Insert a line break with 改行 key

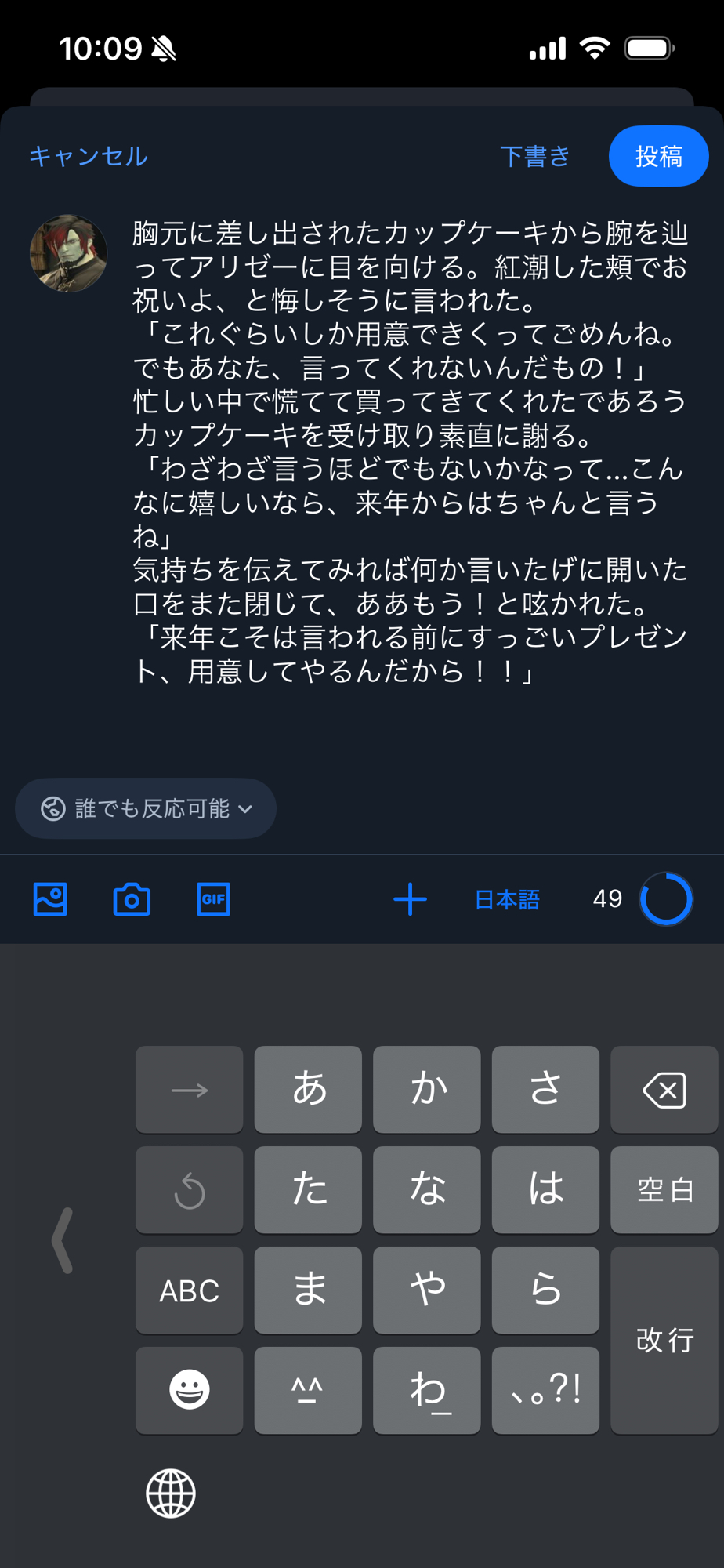pyautogui.click(x=664, y=1340)
